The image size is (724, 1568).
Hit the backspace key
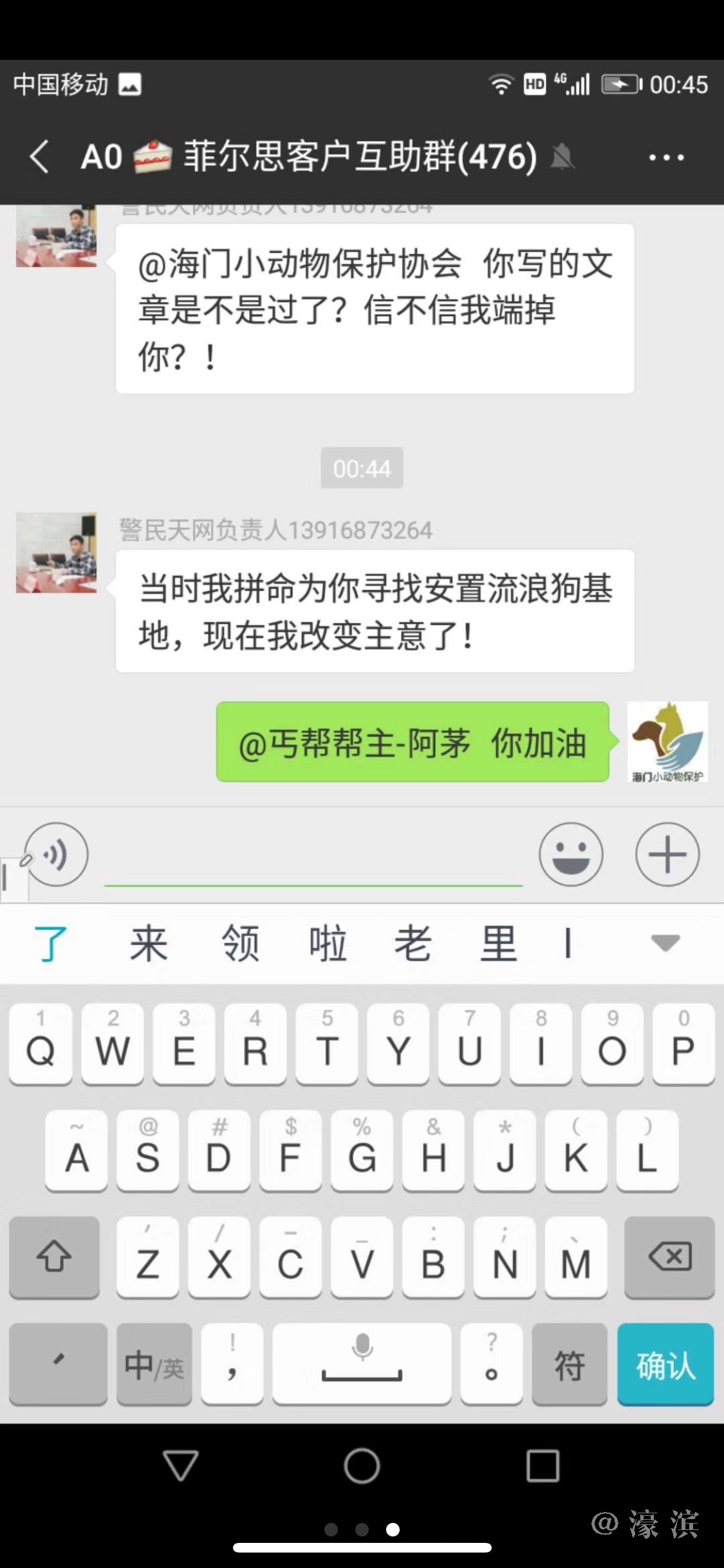point(669,1256)
